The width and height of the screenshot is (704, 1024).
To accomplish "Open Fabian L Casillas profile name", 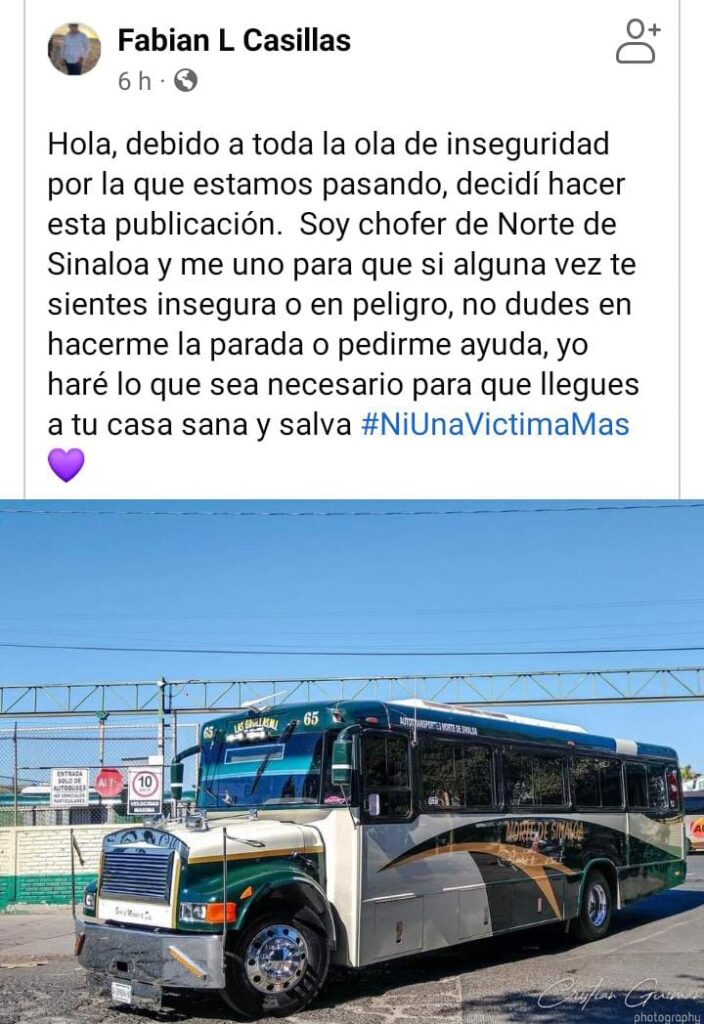I will 234,41.
